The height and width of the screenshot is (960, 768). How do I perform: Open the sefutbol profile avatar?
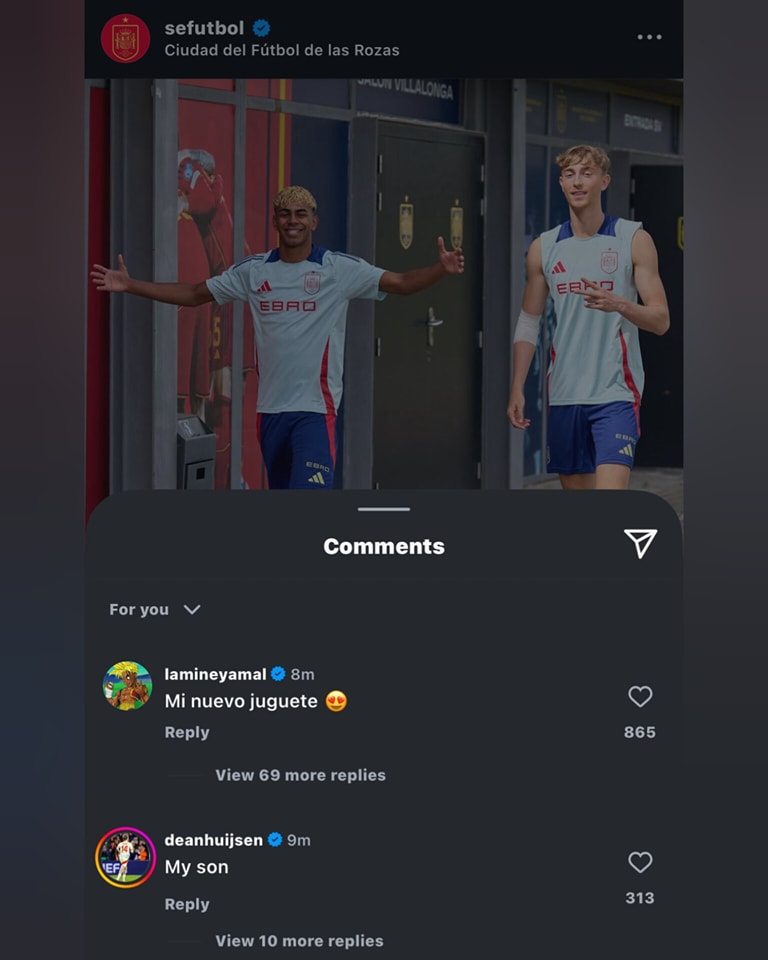coord(125,38)
